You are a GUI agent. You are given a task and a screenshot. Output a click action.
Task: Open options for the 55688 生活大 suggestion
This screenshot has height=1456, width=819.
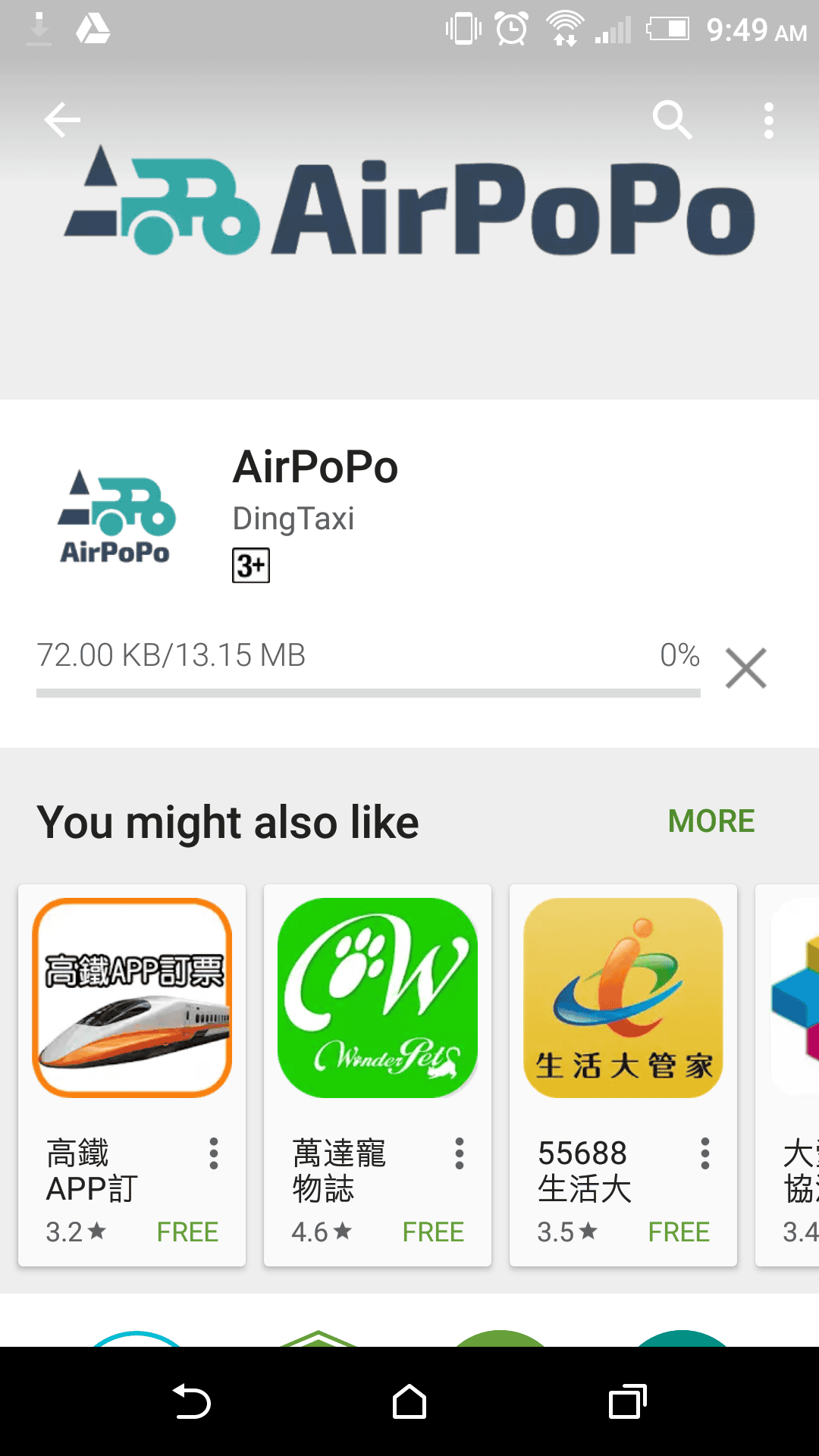pyautogui.click(x=705, y=1153)
